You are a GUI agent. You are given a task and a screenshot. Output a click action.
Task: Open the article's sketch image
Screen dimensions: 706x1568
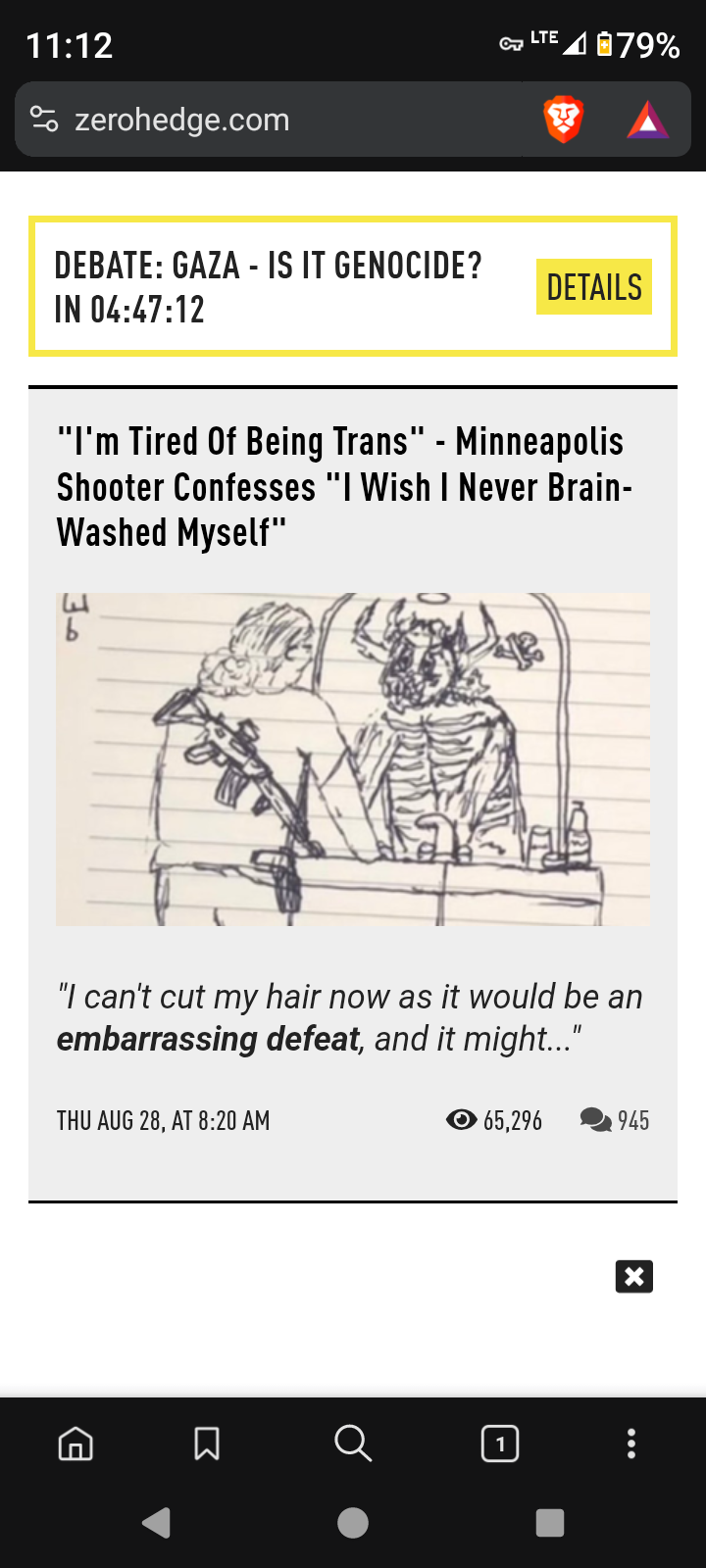click(x=353, y=759)
